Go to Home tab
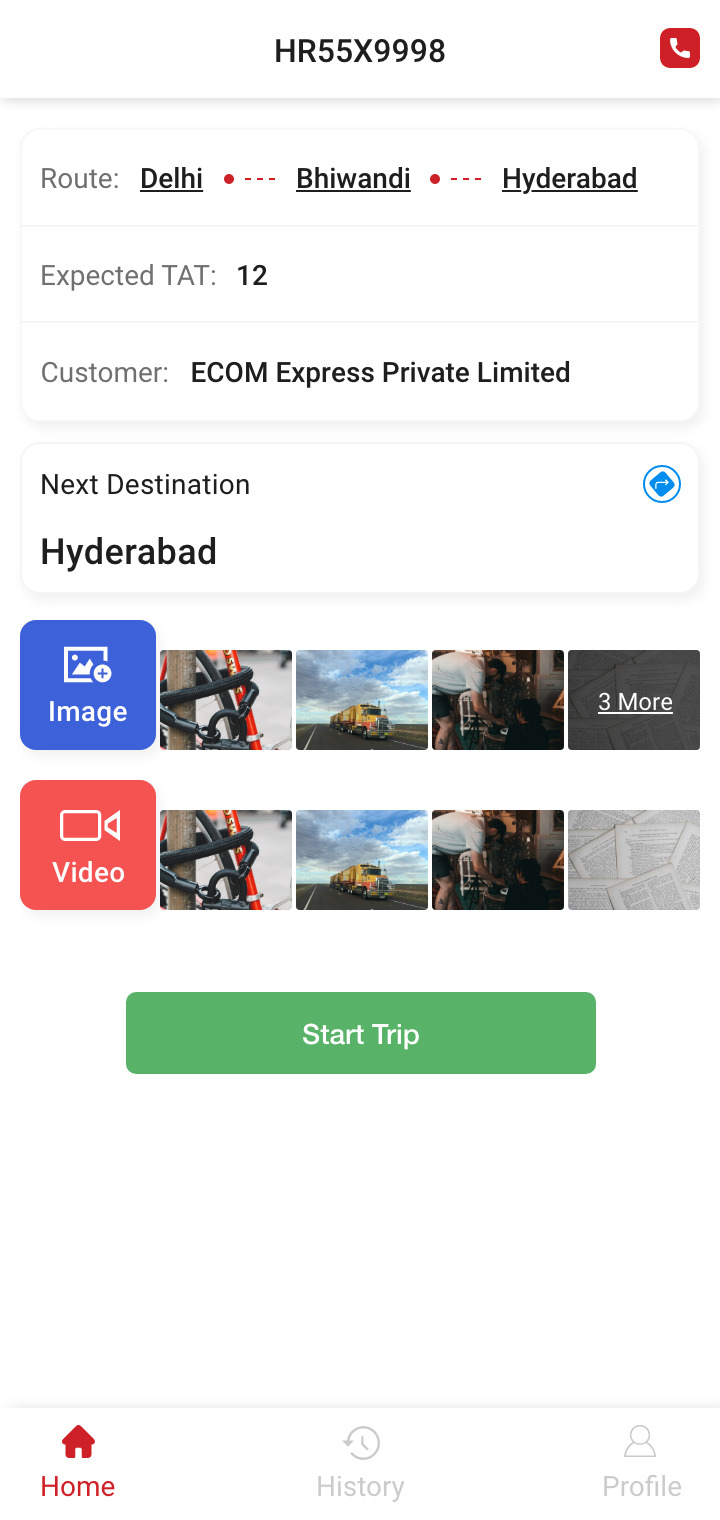 coord(78,1462)
